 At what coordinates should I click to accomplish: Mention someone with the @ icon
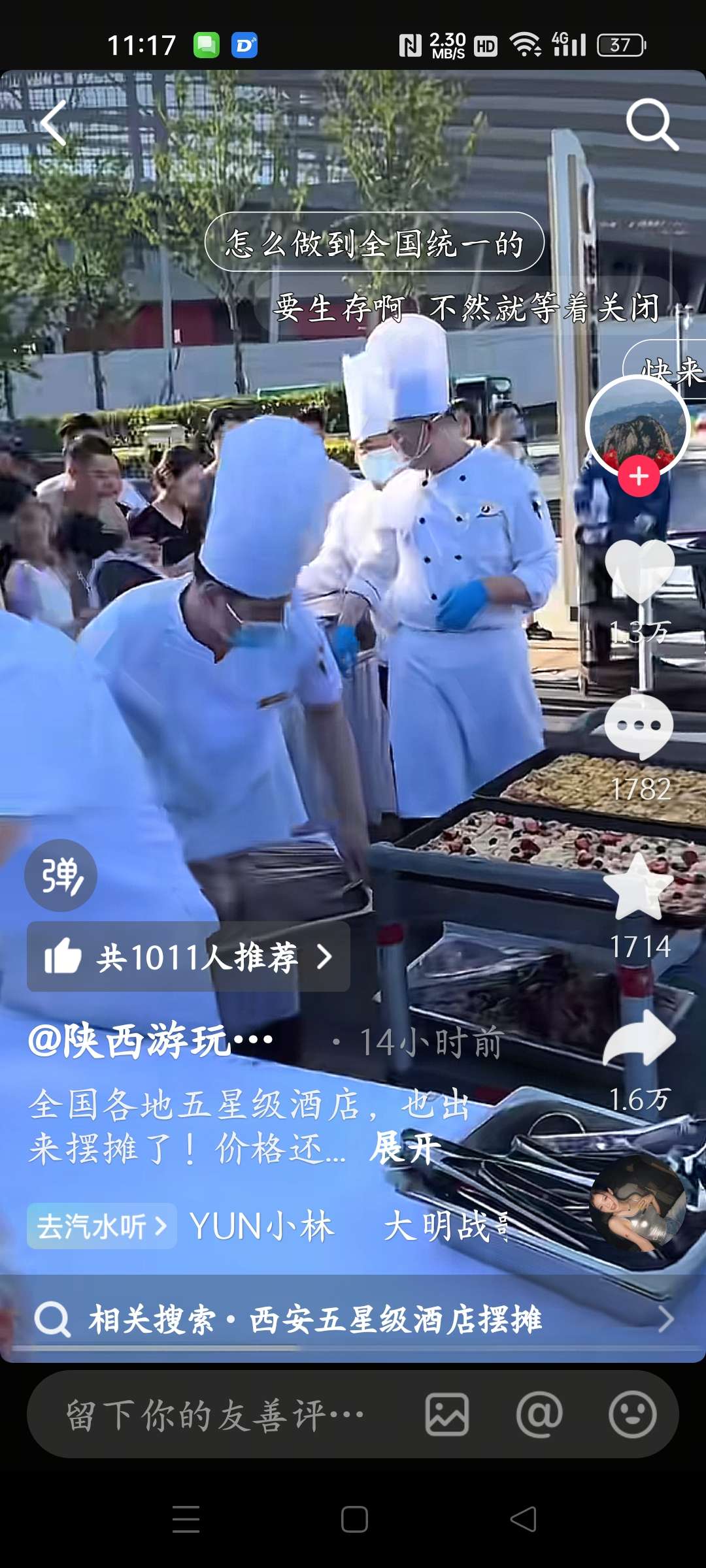[x=539, y=1415]
